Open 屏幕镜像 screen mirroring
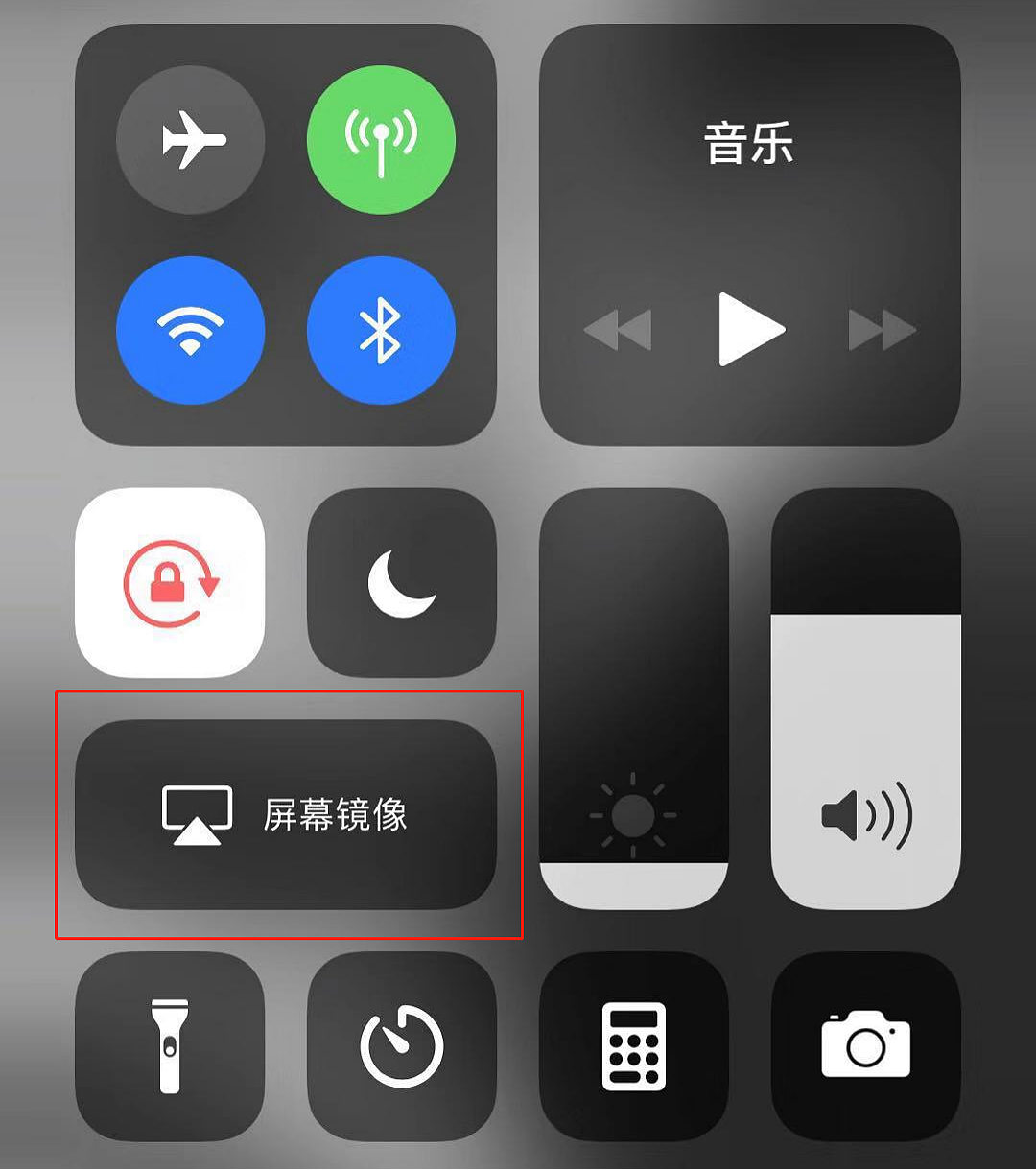 tap(286, 814)
